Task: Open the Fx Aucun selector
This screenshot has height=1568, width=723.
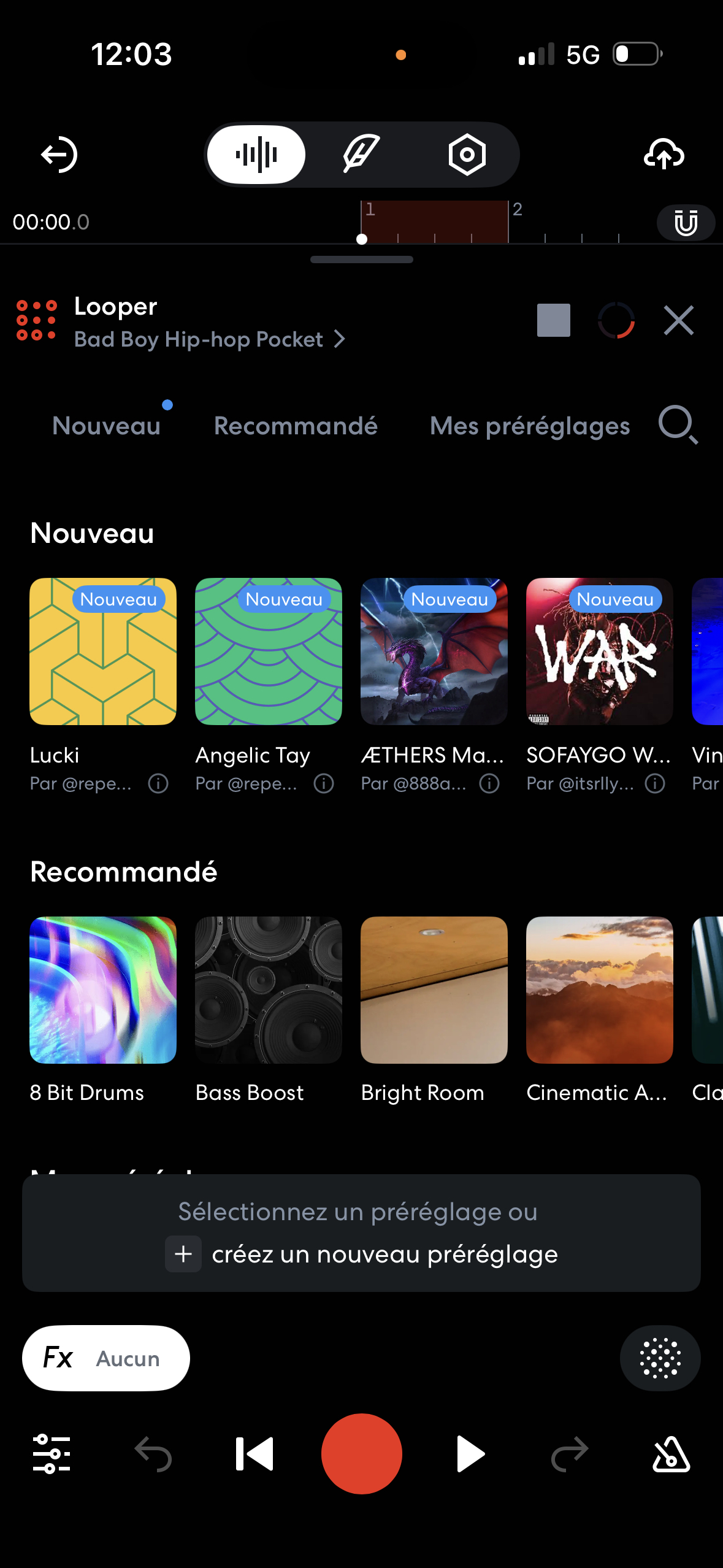Action: point(106,1358)
